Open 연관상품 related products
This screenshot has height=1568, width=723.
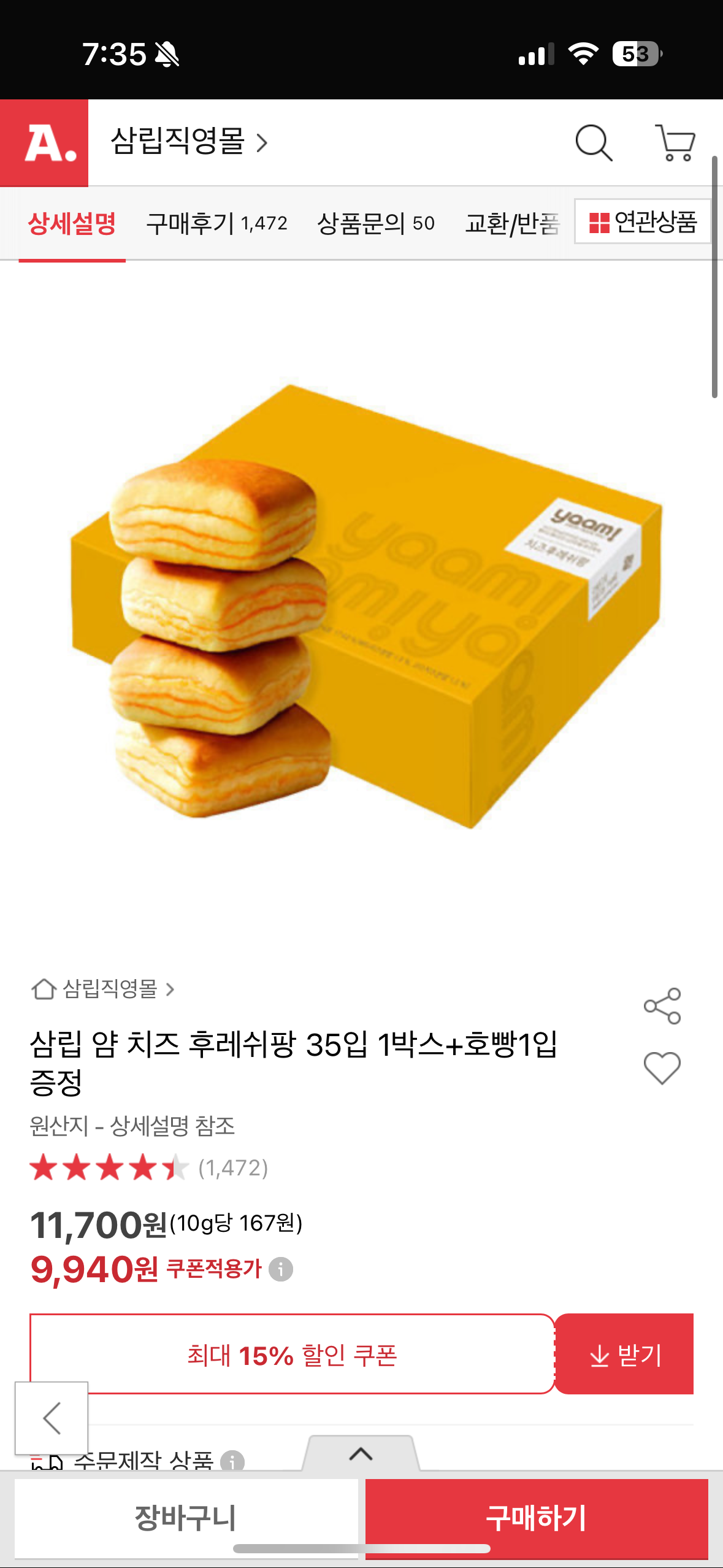(x=643, y=222)
